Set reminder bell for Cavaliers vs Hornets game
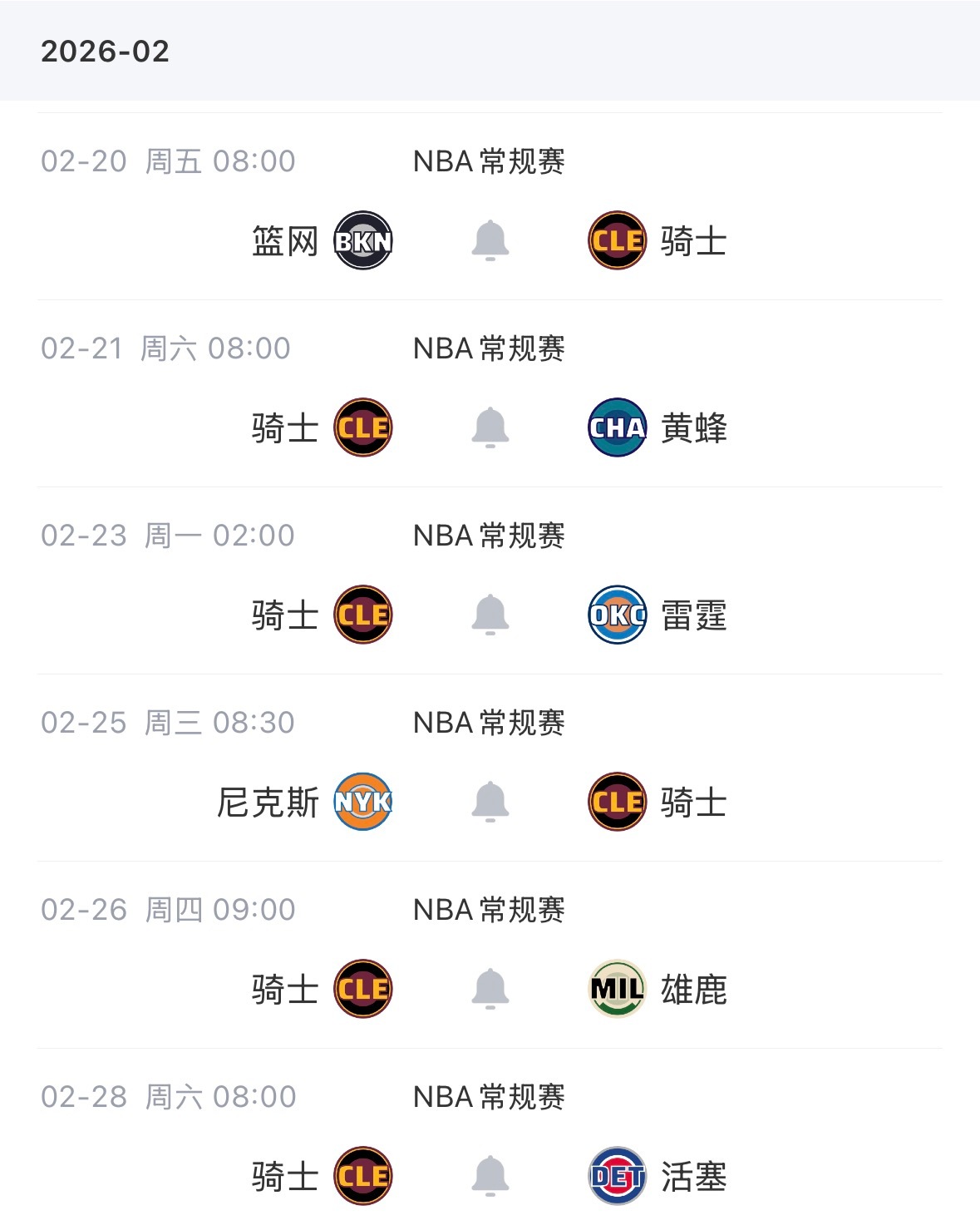The image size is (980, 1225). pyautogui.click(x=490, y=427)
